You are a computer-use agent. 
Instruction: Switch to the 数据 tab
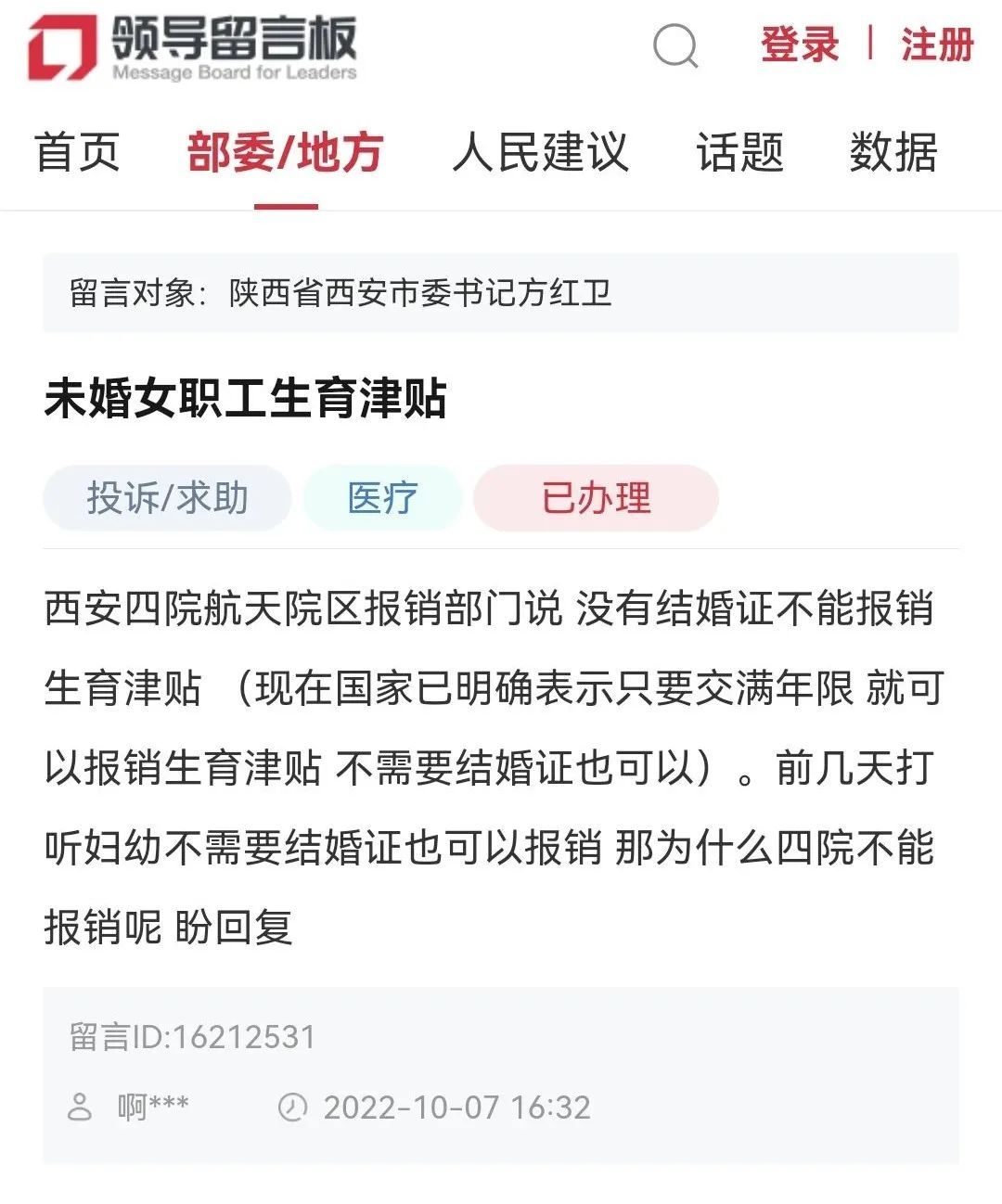[x=893, y=152]
